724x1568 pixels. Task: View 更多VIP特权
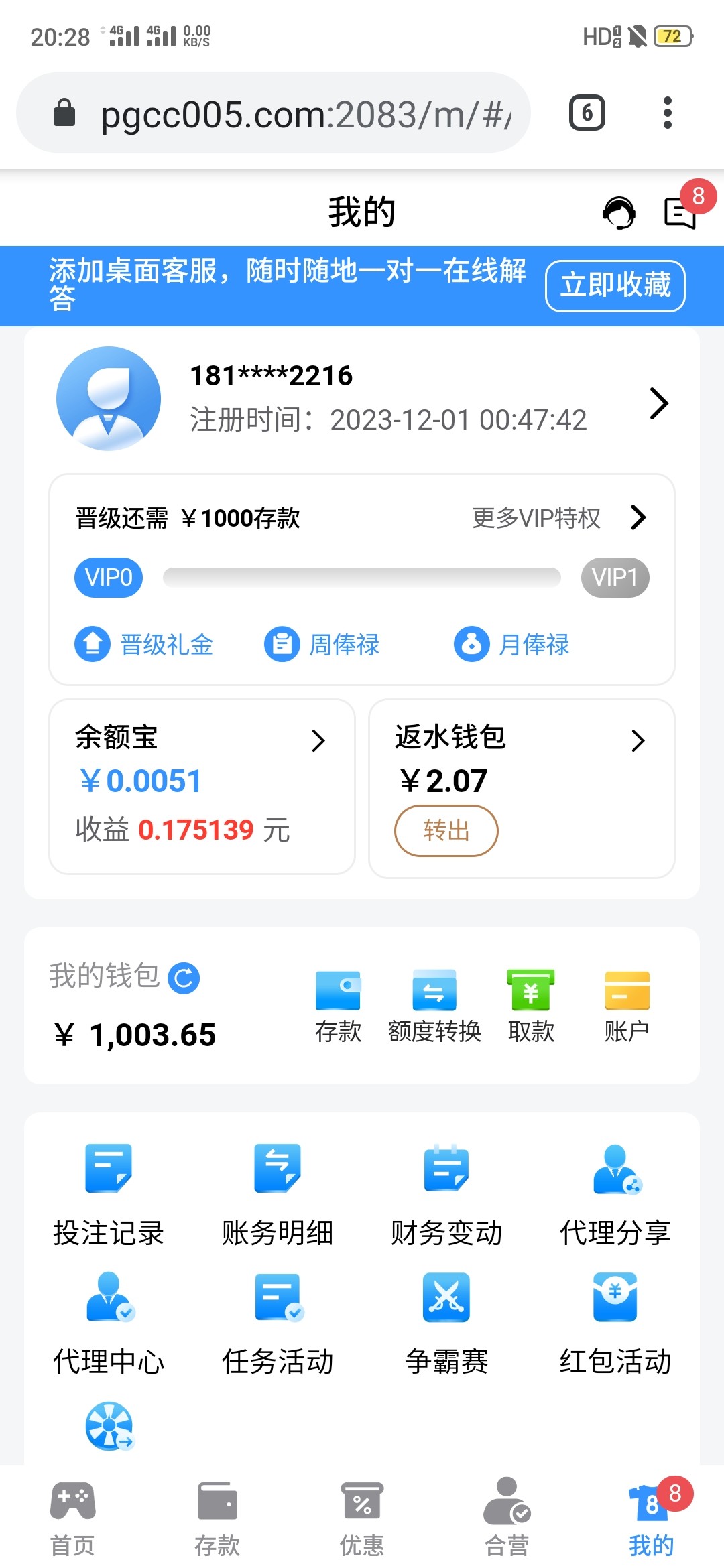pyautogui.click(x=558, y=518)
